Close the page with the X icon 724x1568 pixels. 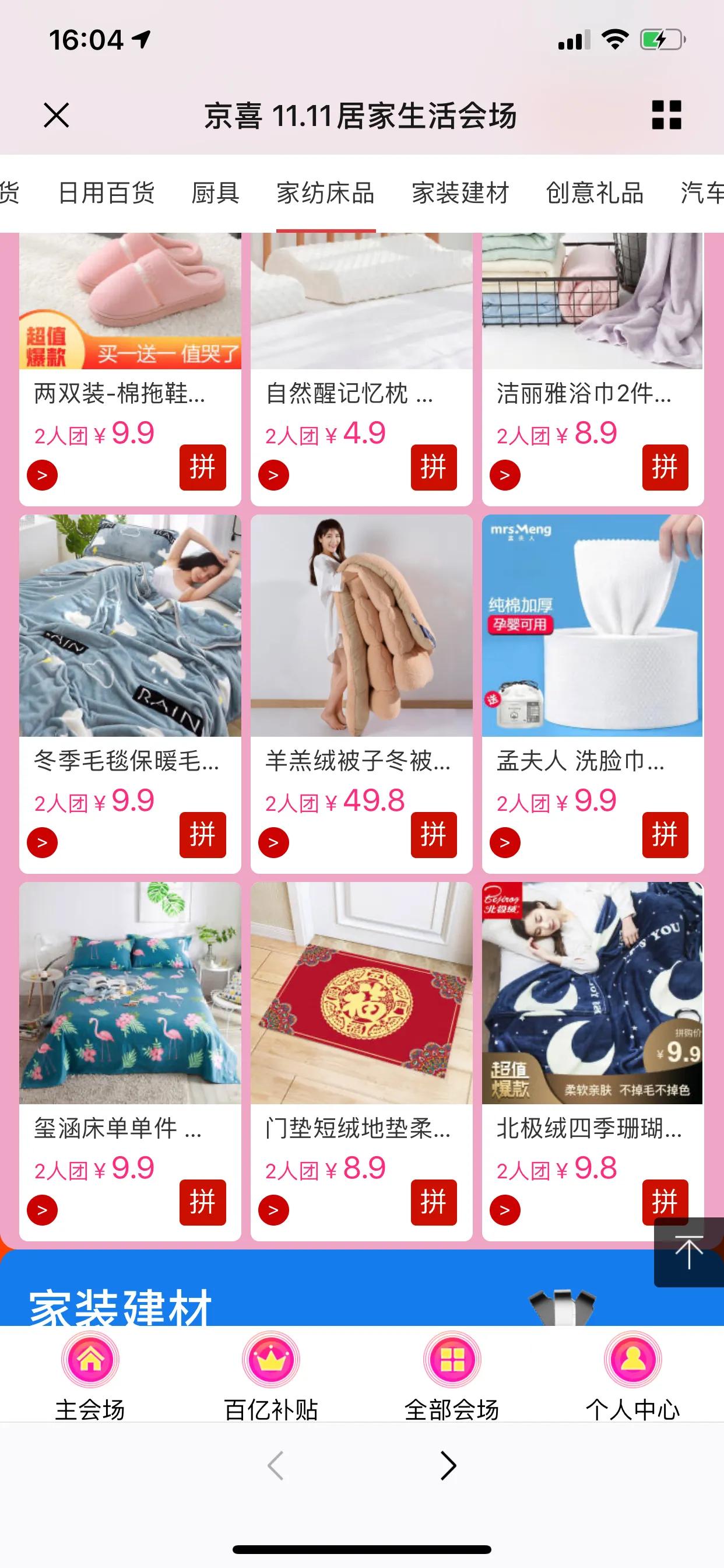(55, 116)
